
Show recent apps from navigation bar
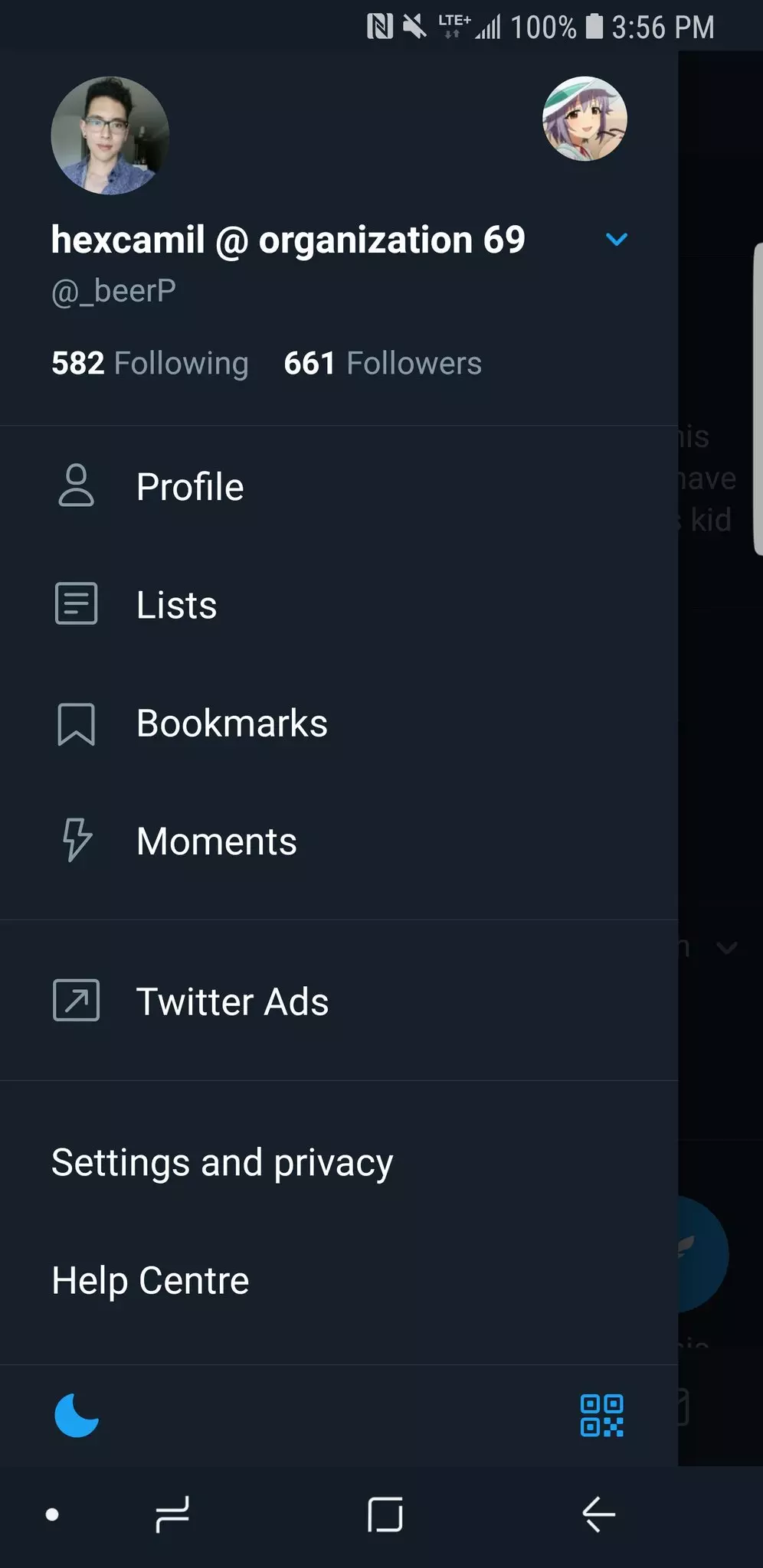tap(172, 1514)
